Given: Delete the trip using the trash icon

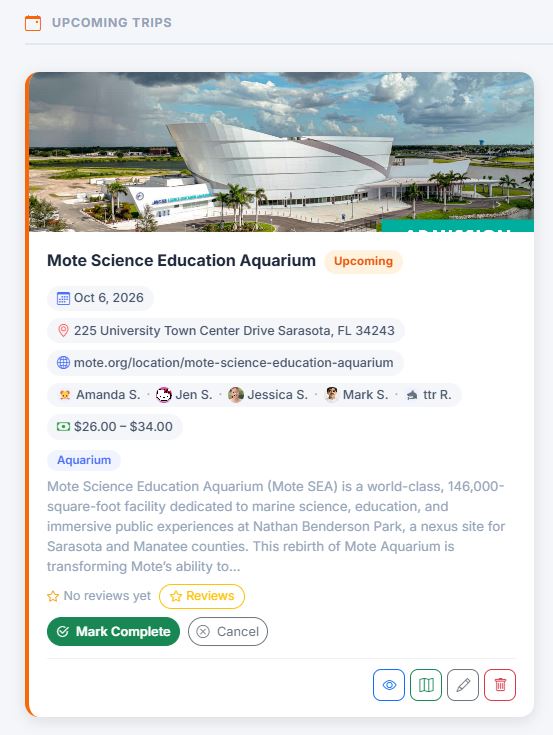Looking at the screenshot, I should pyautogui.click(x=500, y=685).
